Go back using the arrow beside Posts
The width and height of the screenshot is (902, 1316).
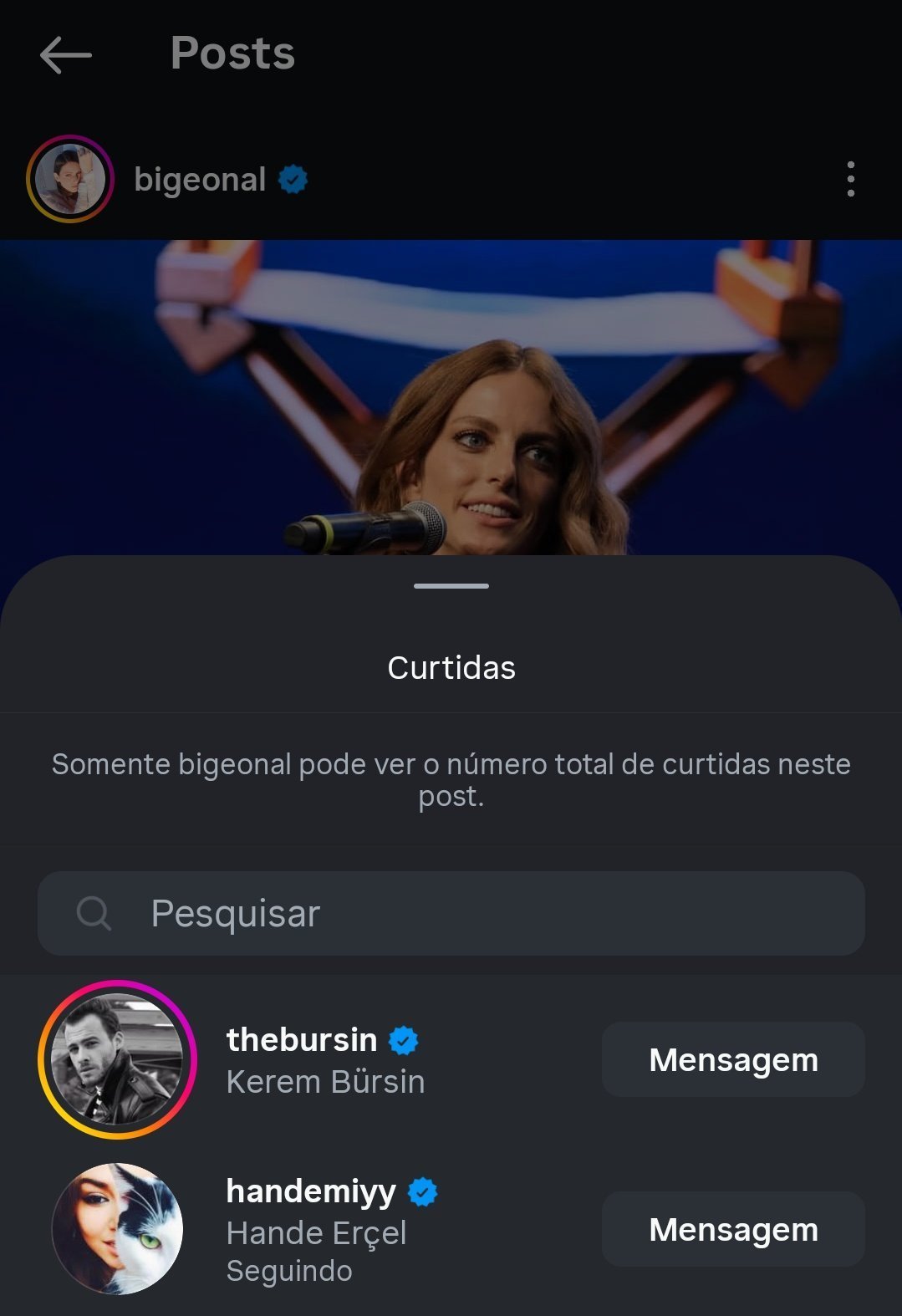click(x=65, y=55)
